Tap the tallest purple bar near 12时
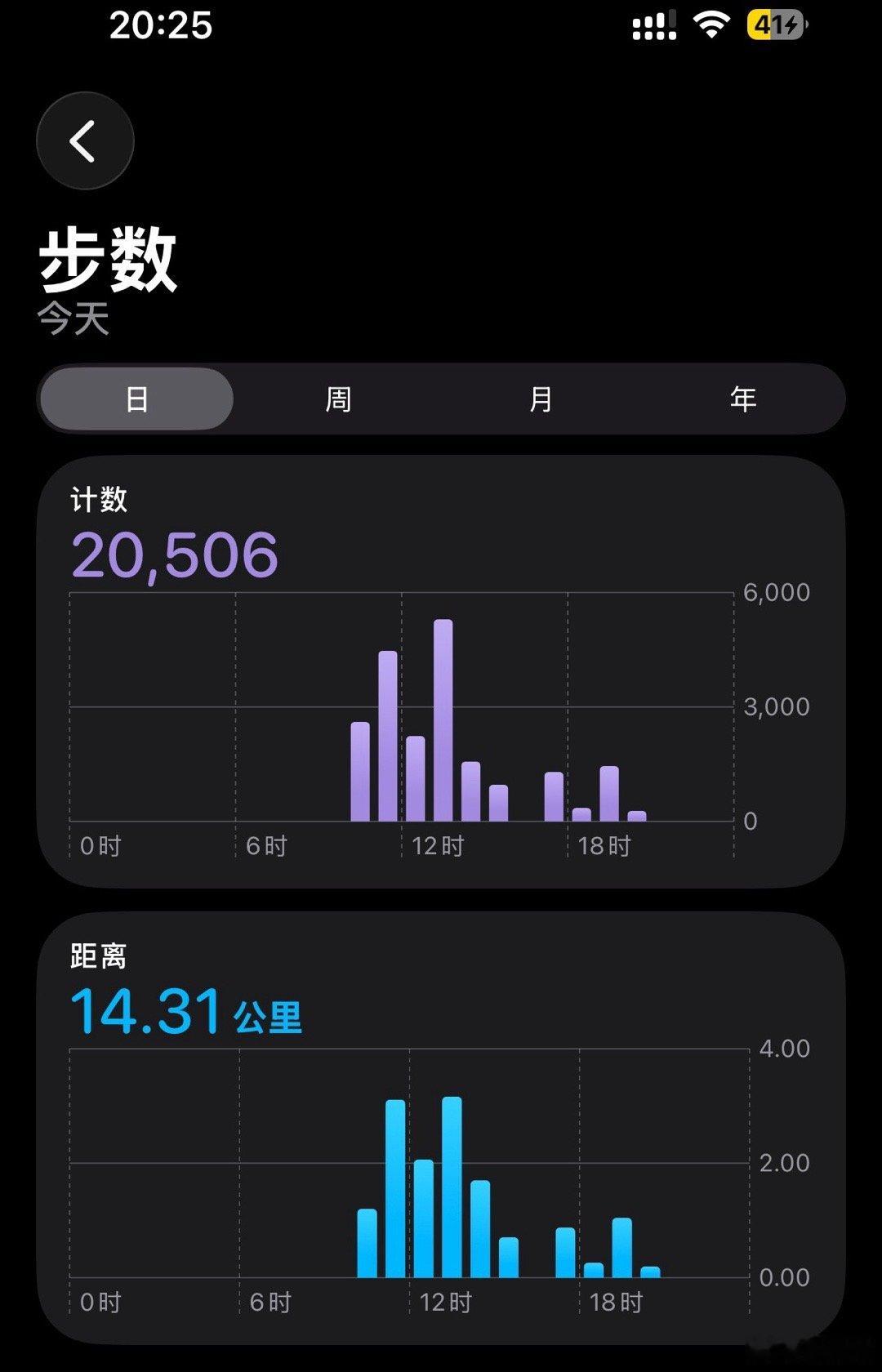Image resolution: width=882 pixels, height=1372 pixels. click(441, 719)
